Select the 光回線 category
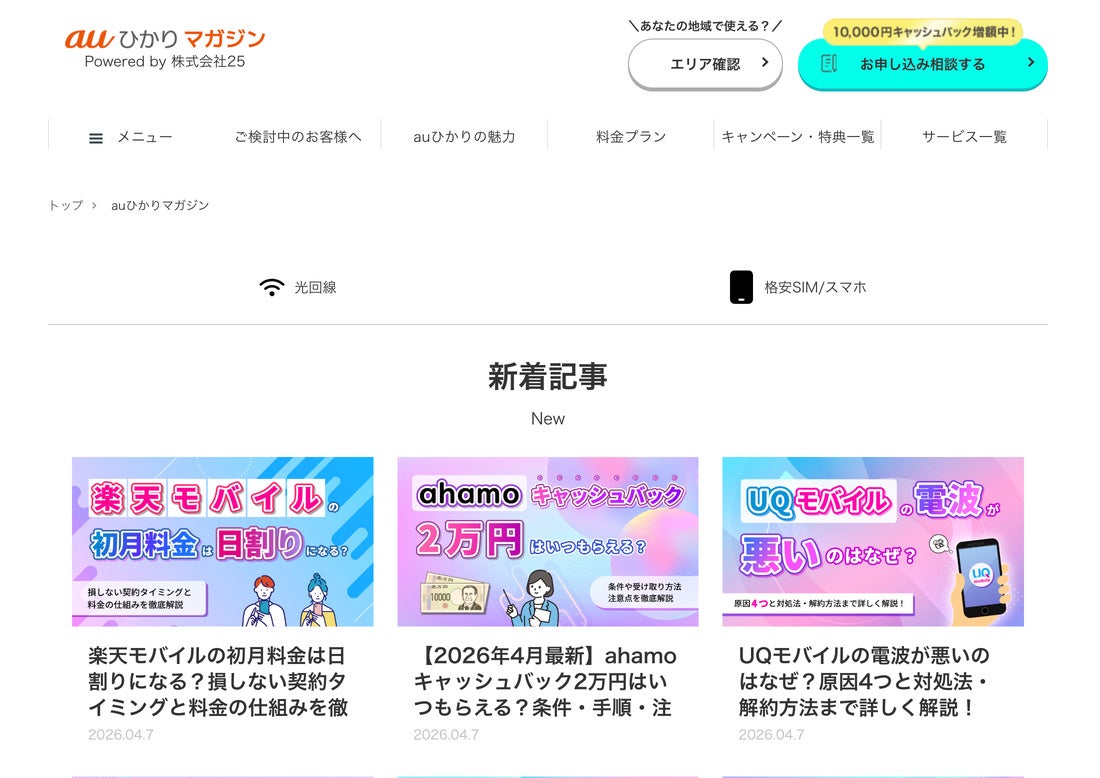The height and width of the screenshot is (778, 1100). point(298,287)
